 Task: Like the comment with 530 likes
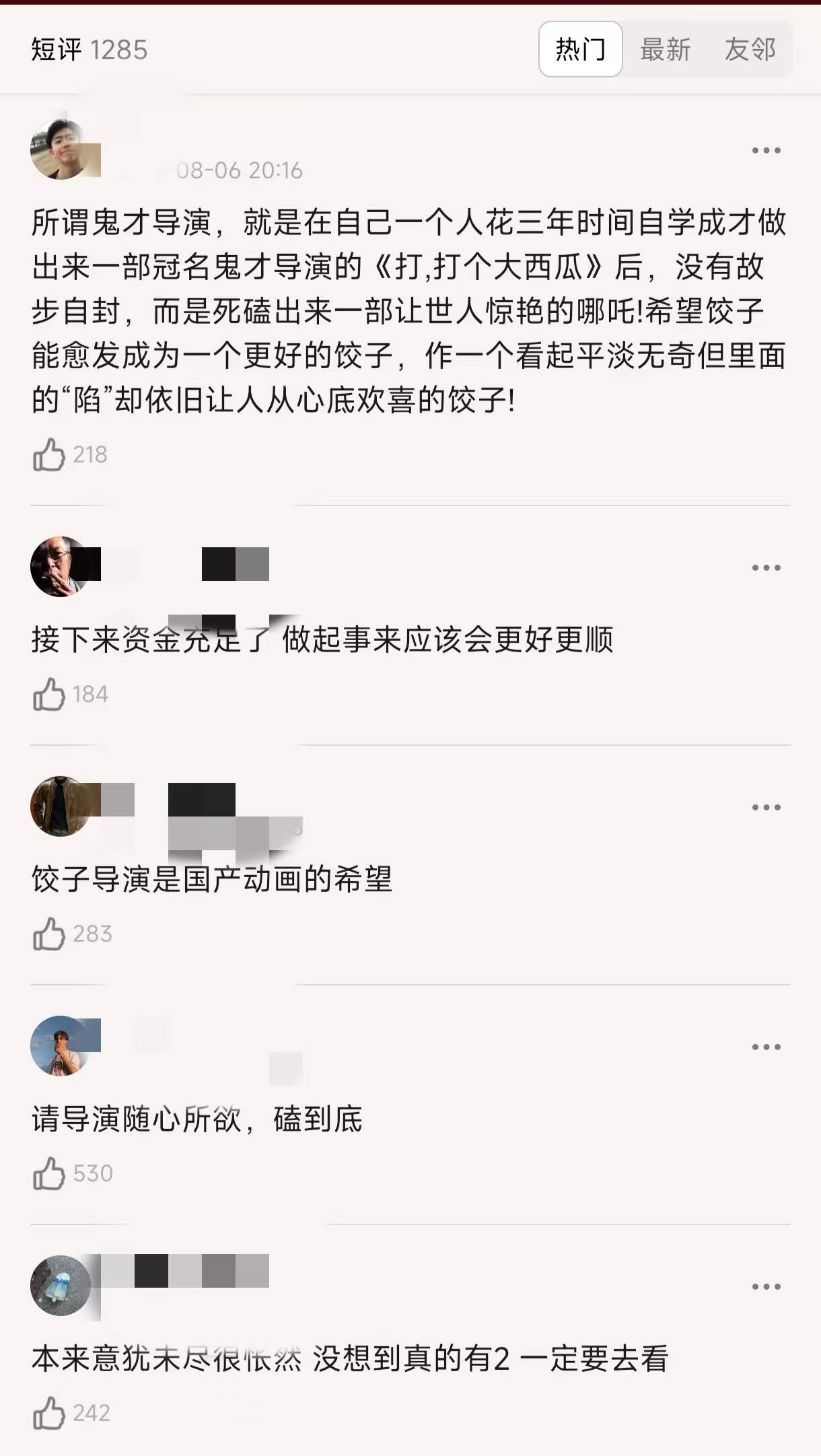[x=49, y=1173]
